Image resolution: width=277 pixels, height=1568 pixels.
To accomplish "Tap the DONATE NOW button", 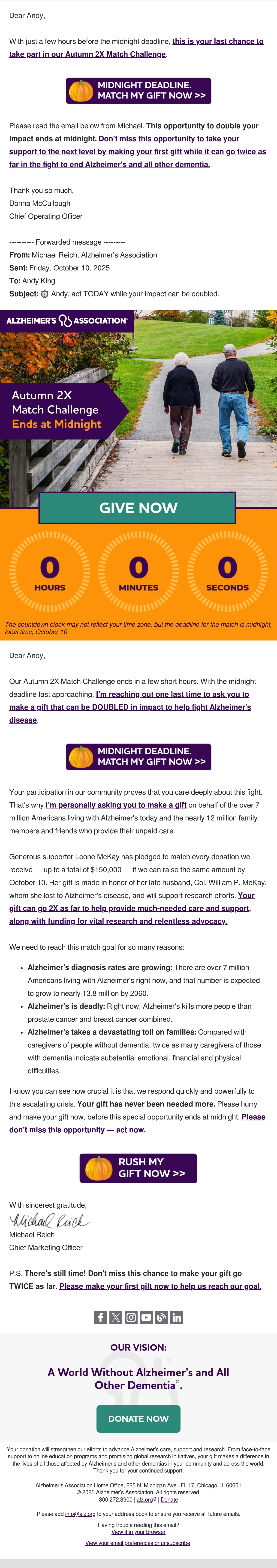I will tap(138, 1418).
